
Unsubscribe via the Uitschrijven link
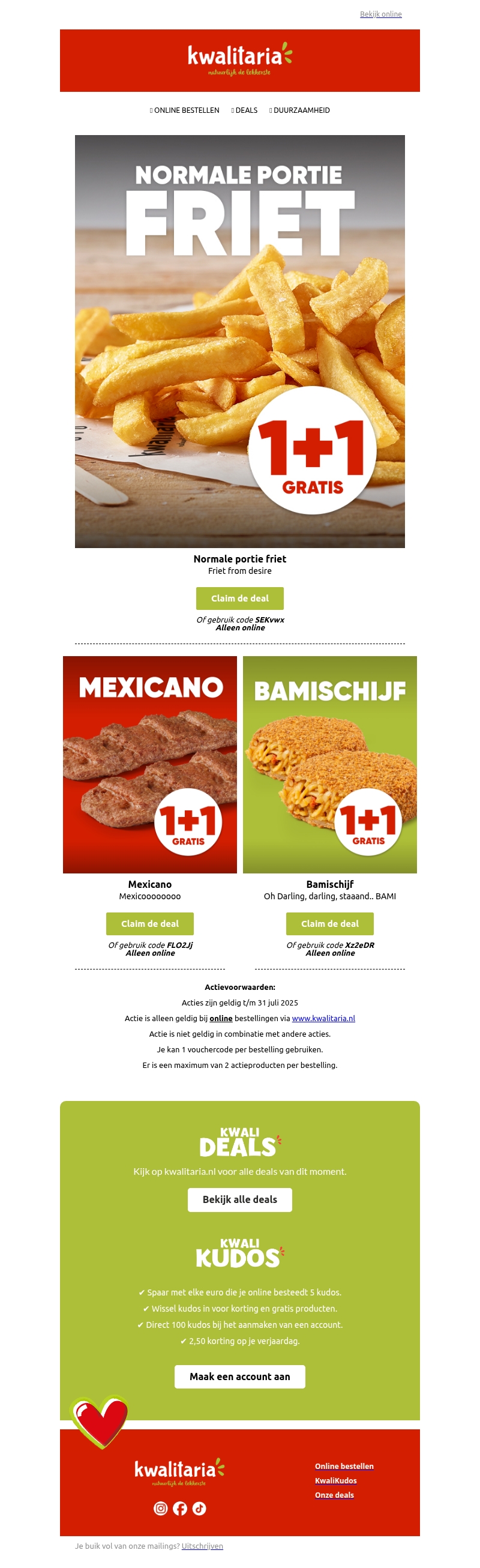coord(202,1545)
